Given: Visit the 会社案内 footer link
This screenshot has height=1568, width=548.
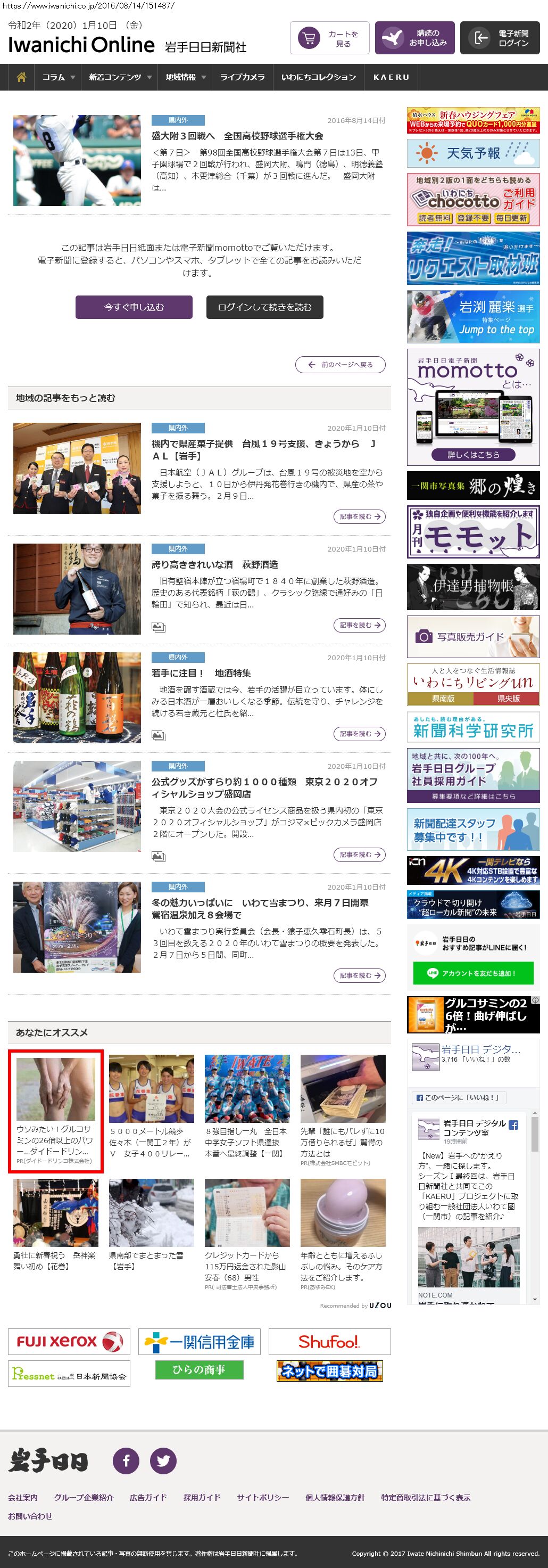Looking at the screenshot, I should coord(22,1497).
